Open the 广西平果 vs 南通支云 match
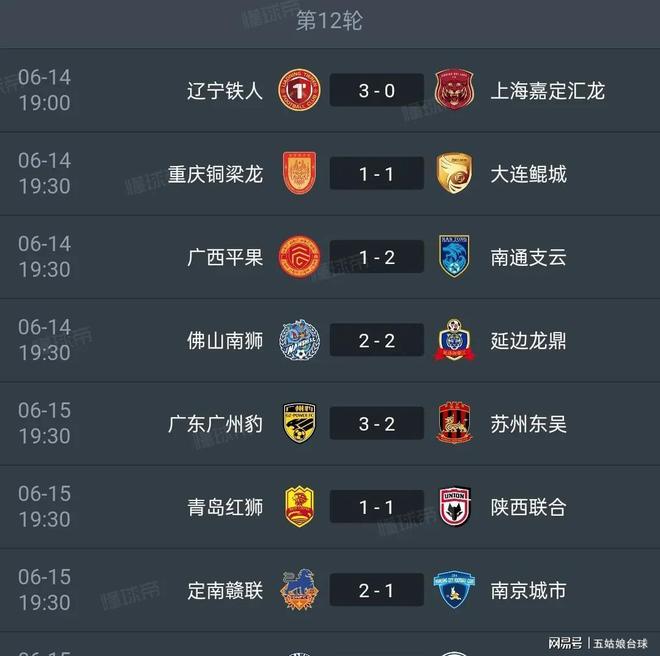 pyautogui.click(x=377, y=257)
